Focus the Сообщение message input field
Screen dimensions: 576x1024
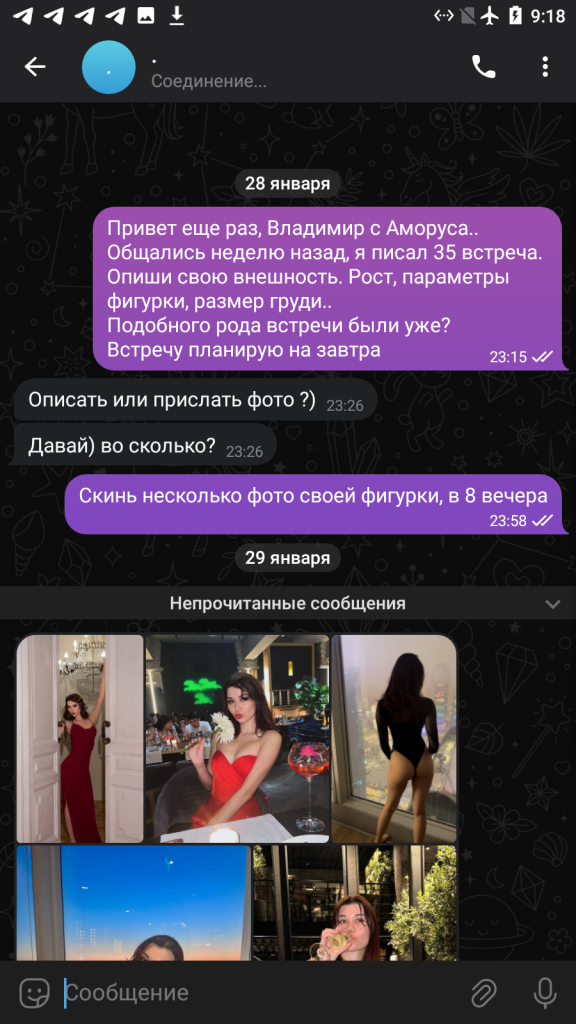point(261,993)
